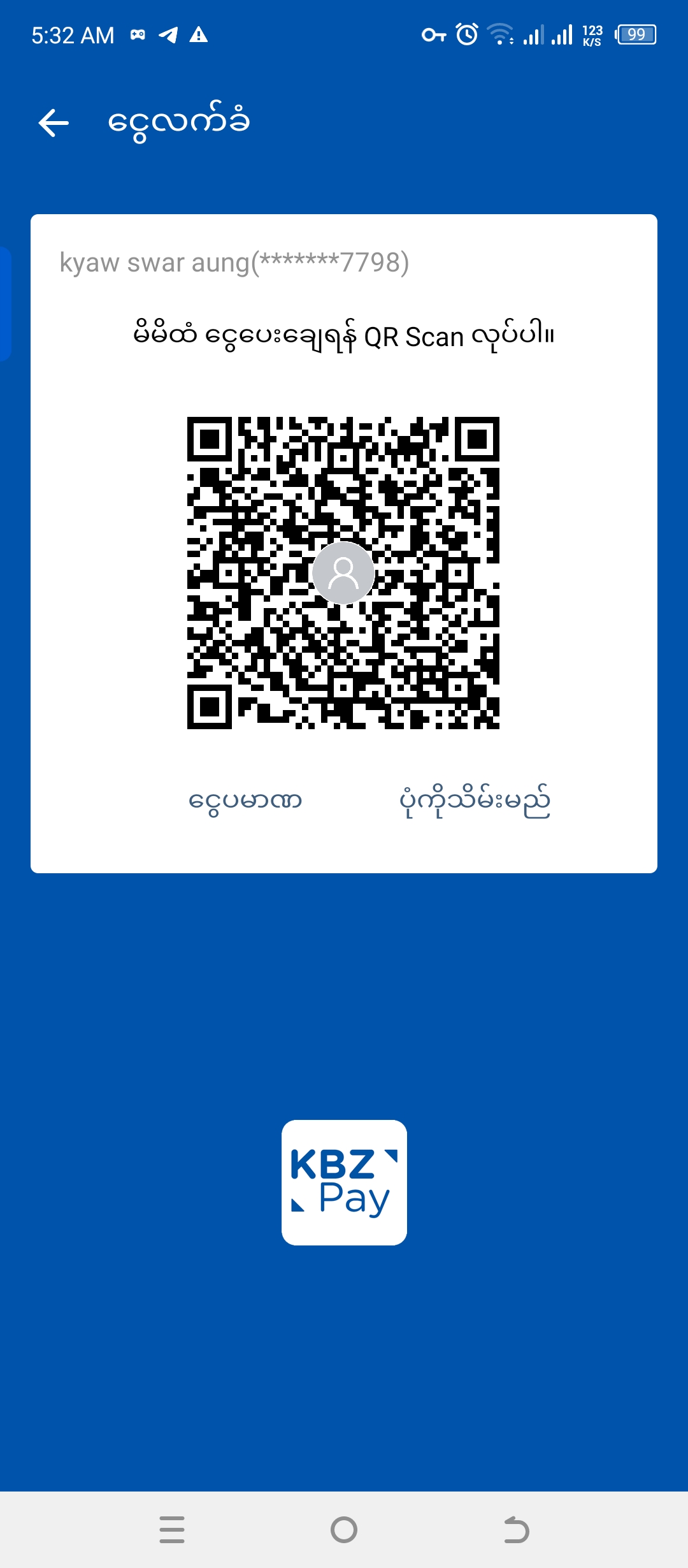Open recent apps from the navigation bar

(x=172, y=1529)
